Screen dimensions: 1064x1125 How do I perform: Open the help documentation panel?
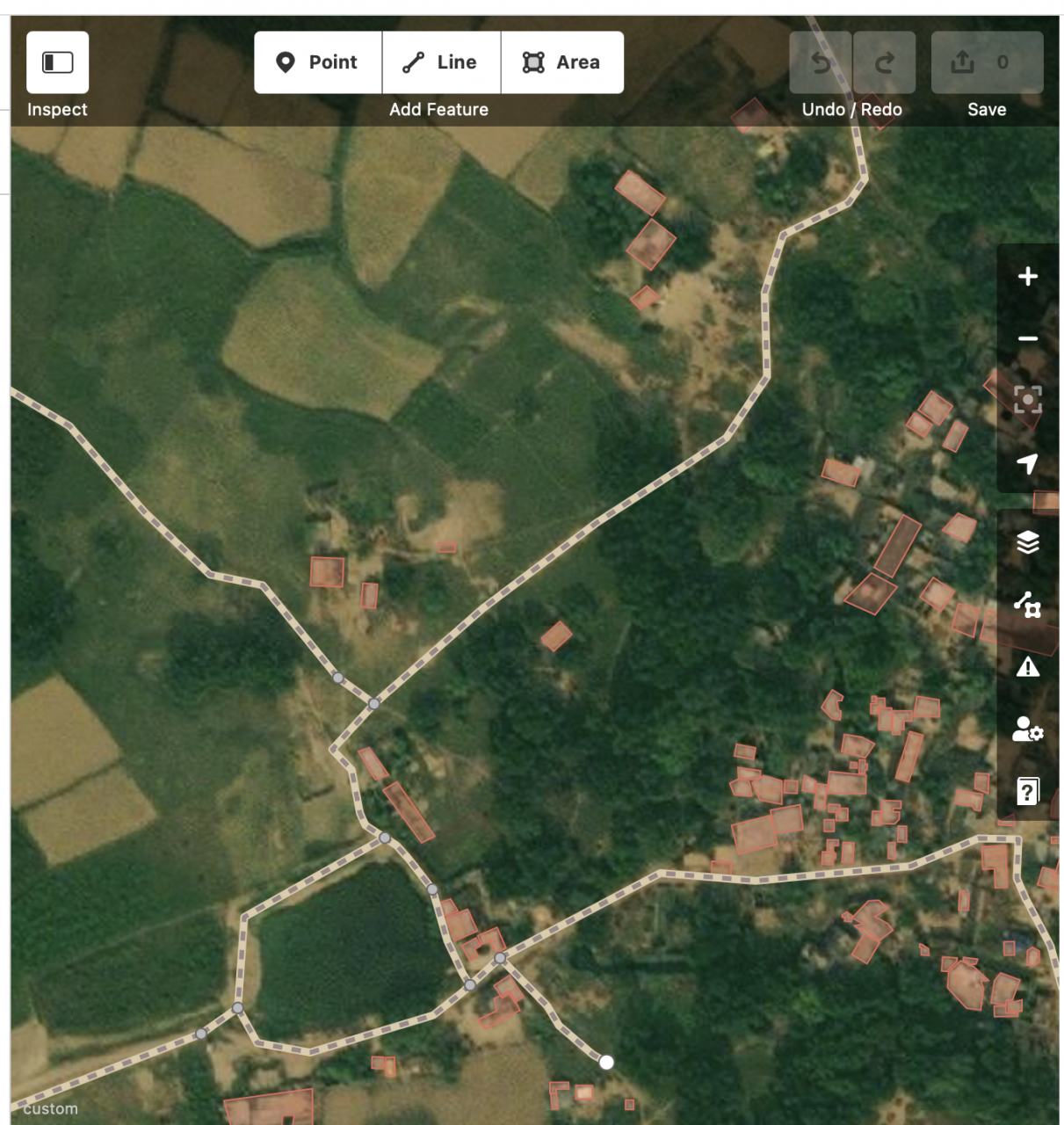(1027, 791)
